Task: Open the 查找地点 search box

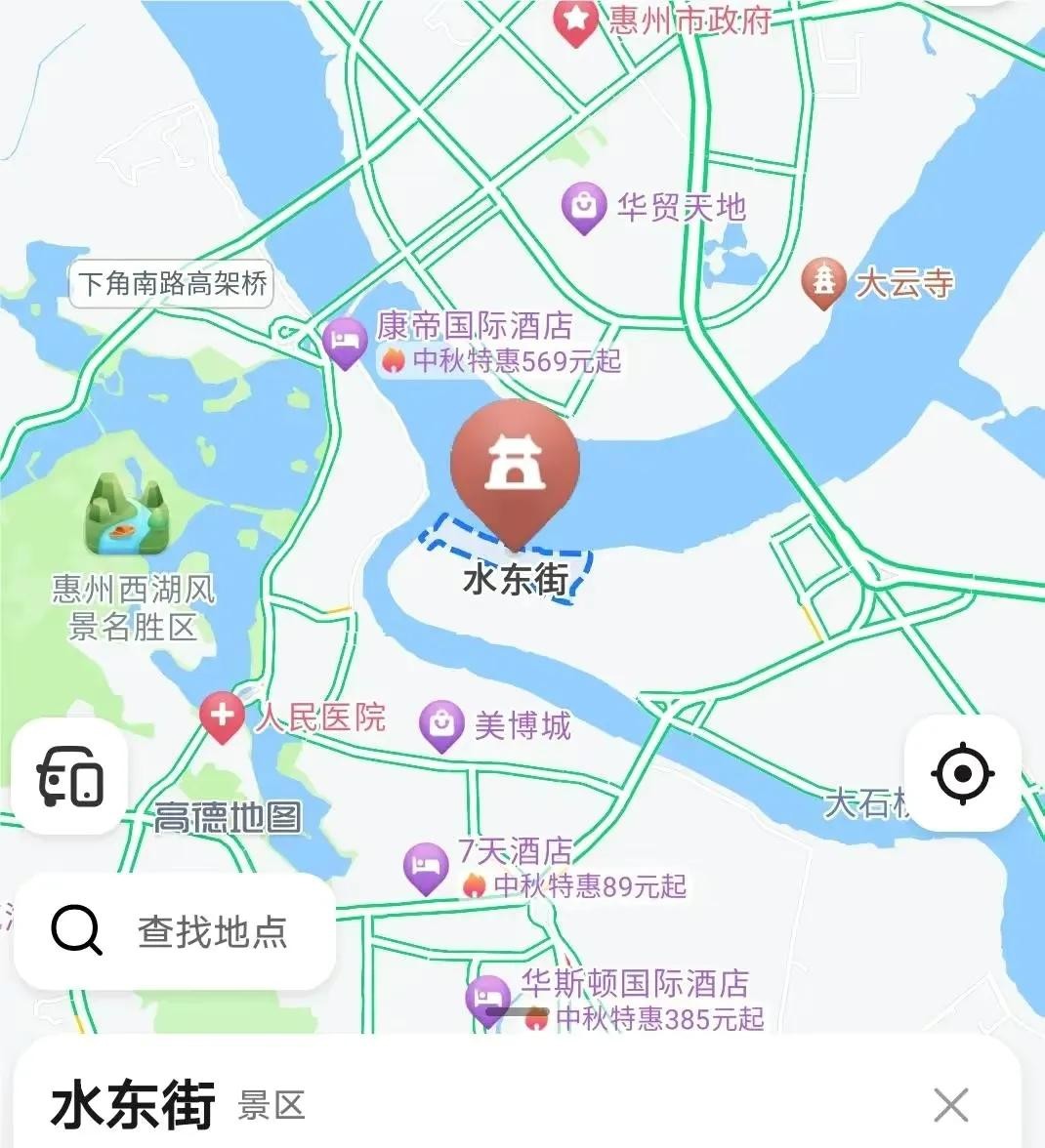Action: click(x=175, y=931)
